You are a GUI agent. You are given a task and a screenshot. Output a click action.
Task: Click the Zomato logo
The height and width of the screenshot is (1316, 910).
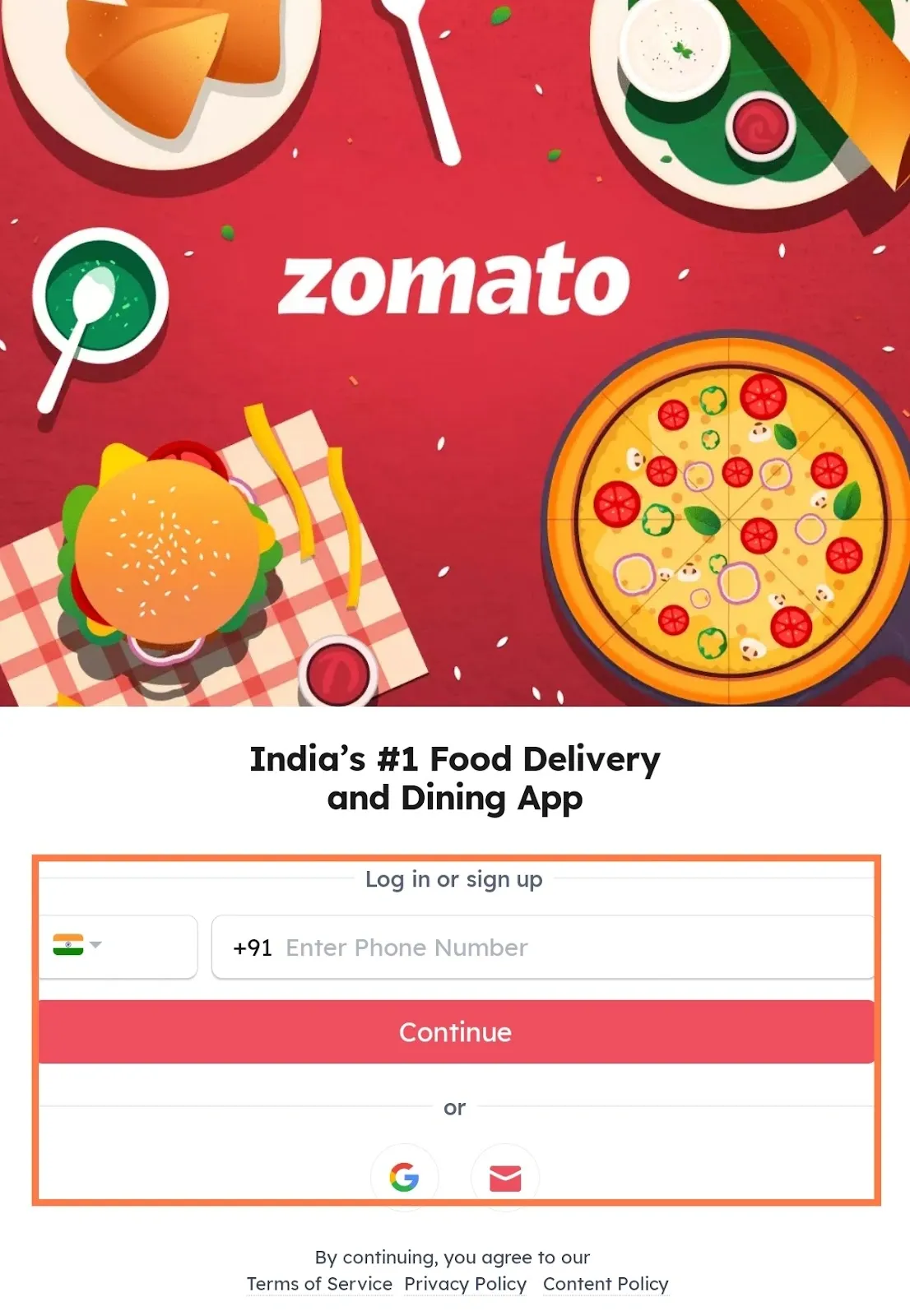[455, 284]
